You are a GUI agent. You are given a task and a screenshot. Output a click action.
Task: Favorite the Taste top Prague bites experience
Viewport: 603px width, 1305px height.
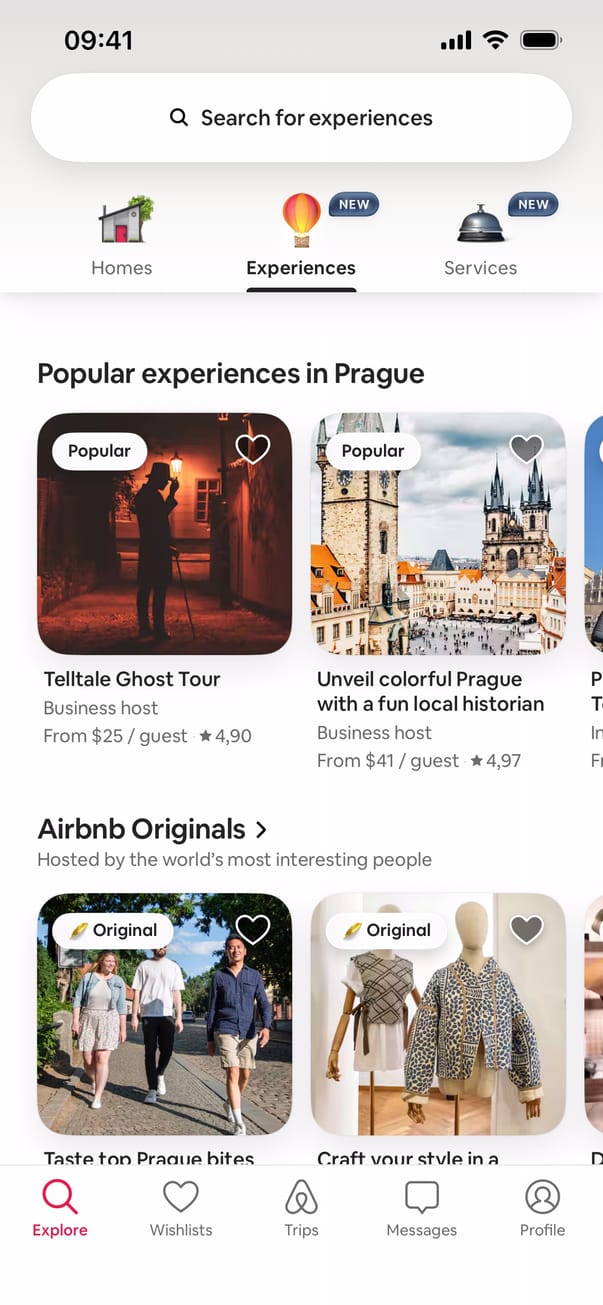[x=252, y=930]
